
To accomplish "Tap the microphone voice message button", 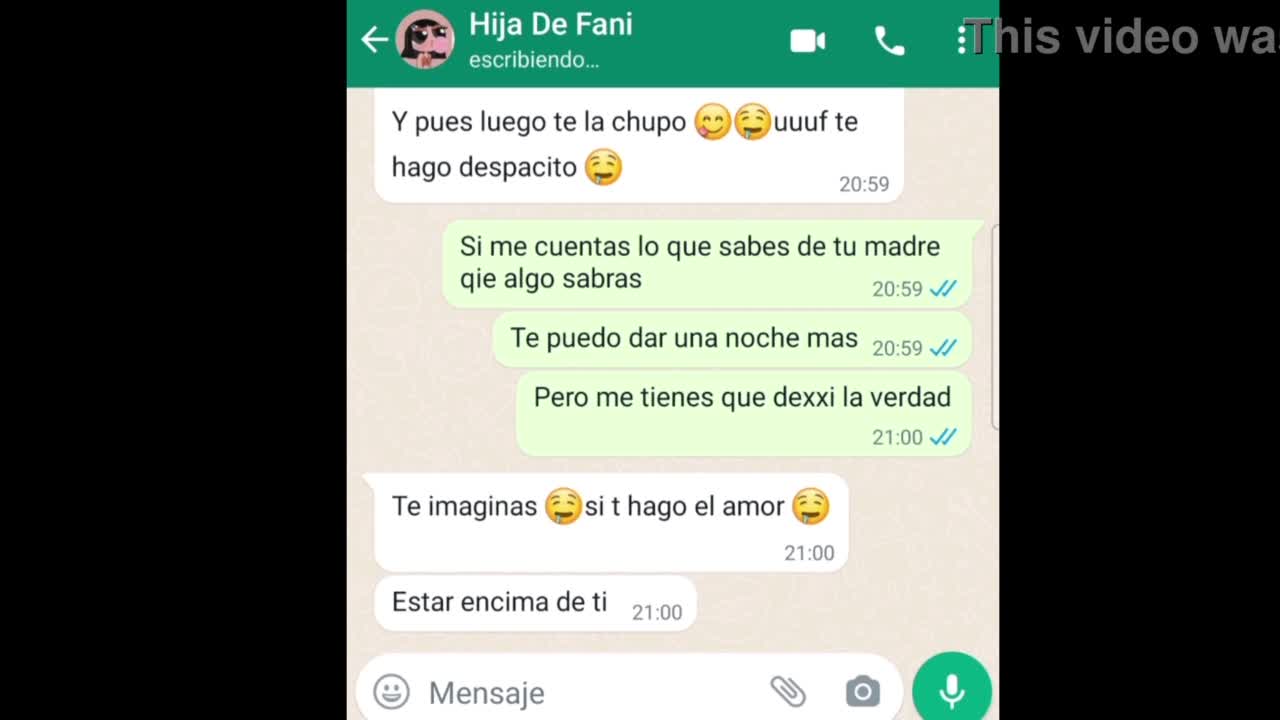I will point(951,690).
